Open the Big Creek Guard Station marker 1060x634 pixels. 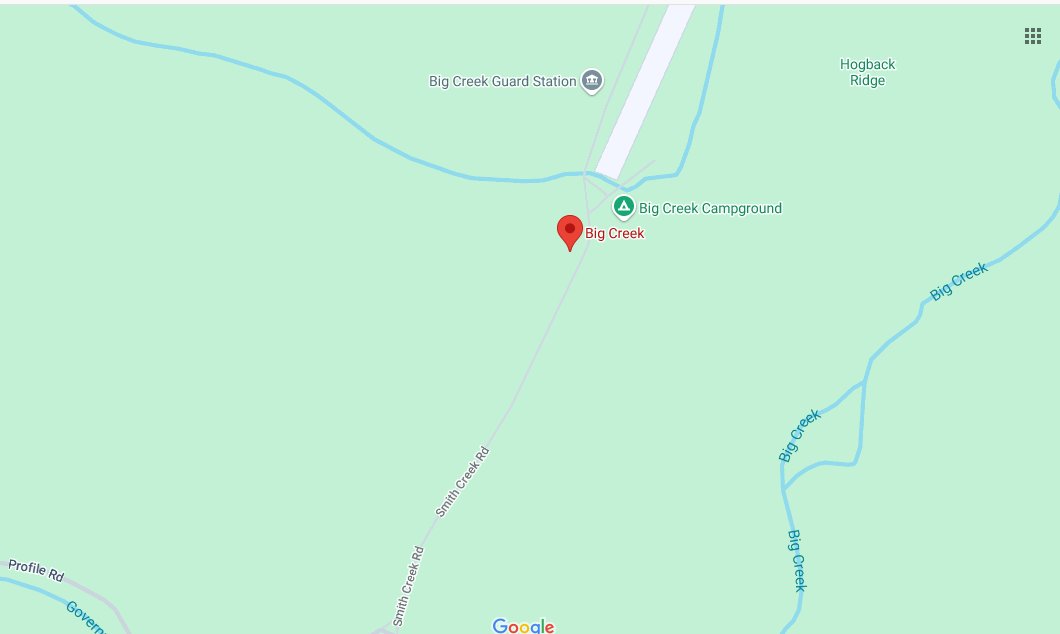click(592, 81)
